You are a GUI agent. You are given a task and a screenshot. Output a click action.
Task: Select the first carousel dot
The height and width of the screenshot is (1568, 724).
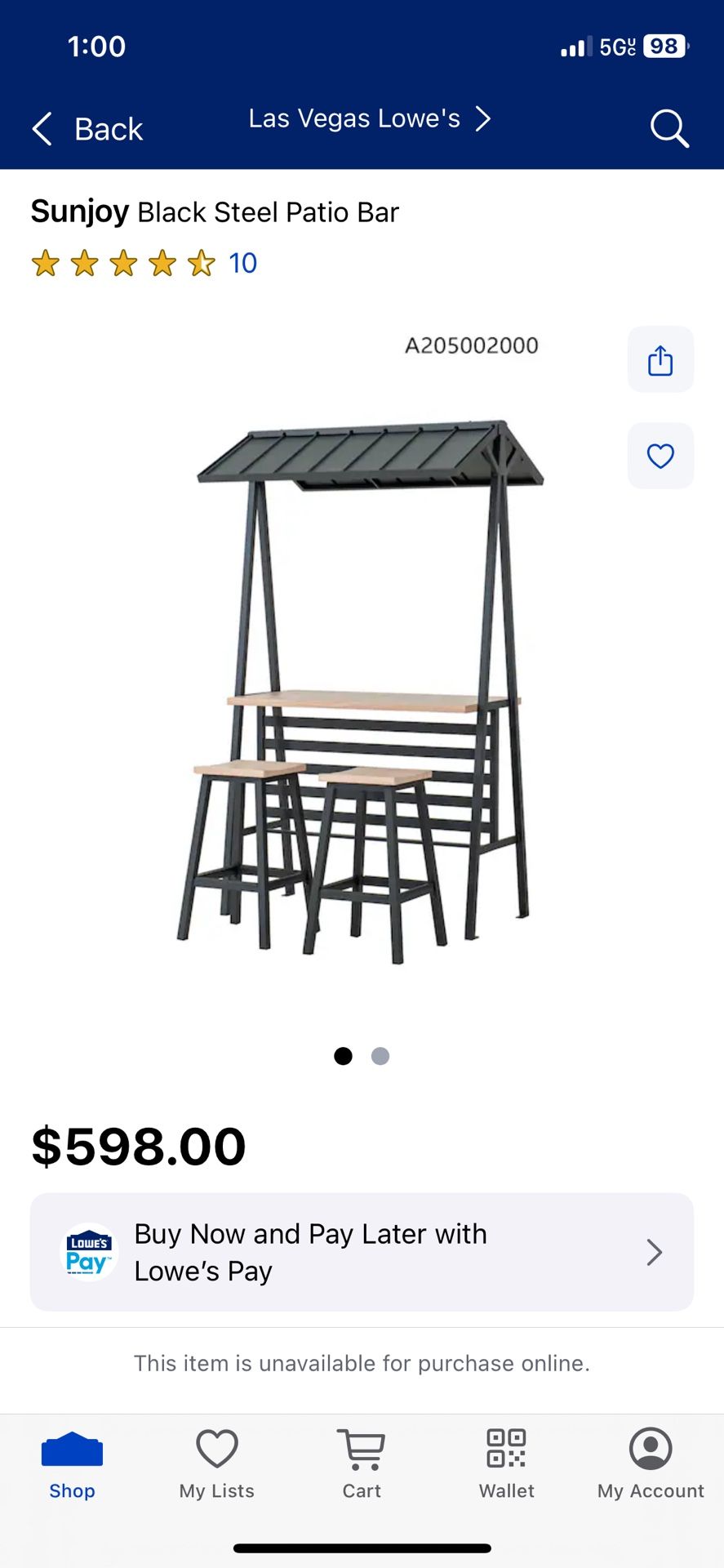pos(343,1055)
